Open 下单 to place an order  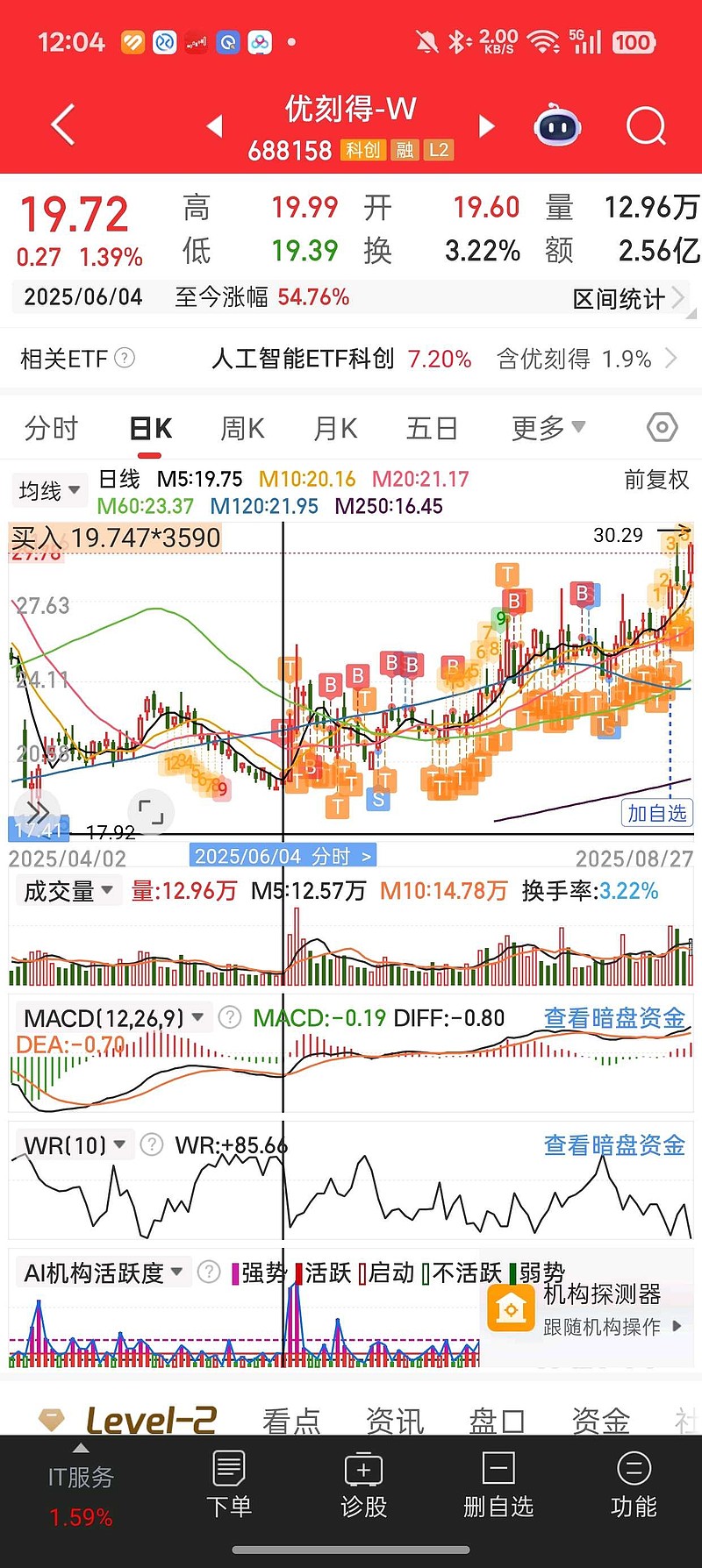click(x=228, y=1484)
